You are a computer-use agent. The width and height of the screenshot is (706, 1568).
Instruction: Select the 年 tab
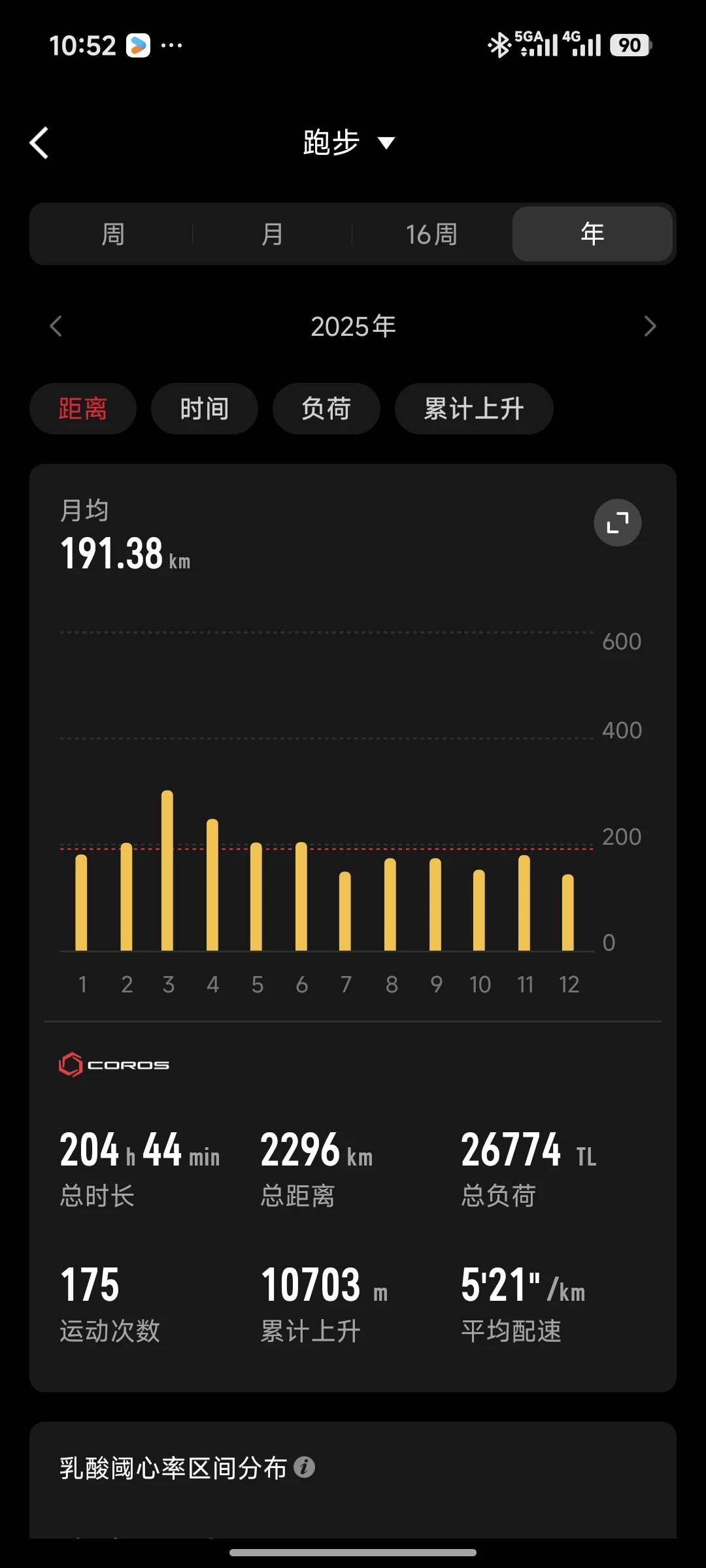[592, 234]
